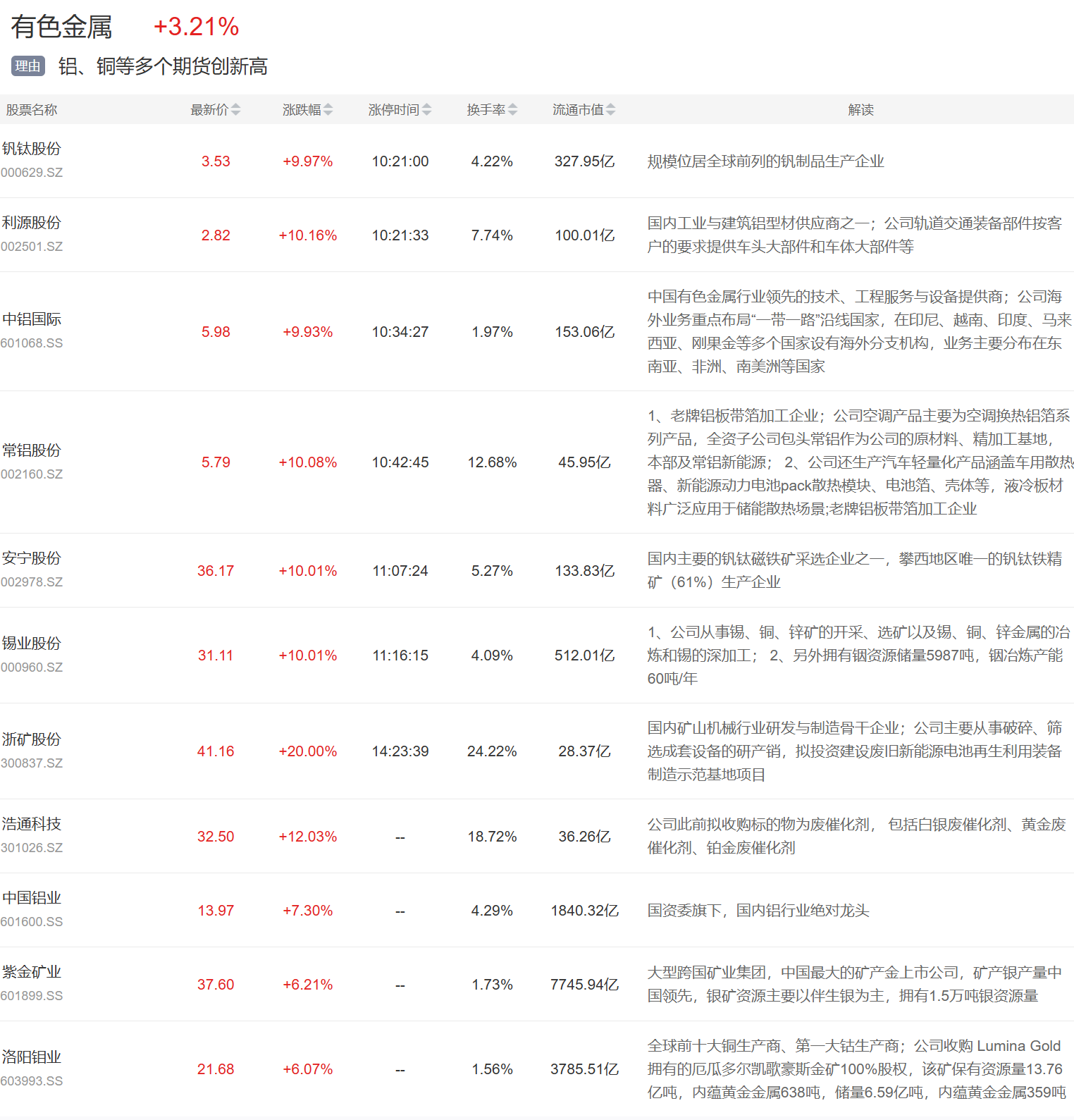The image size is (1074, 1120).
Task: View 洛阳钼业 stock row
Action: coord(32,1058)
